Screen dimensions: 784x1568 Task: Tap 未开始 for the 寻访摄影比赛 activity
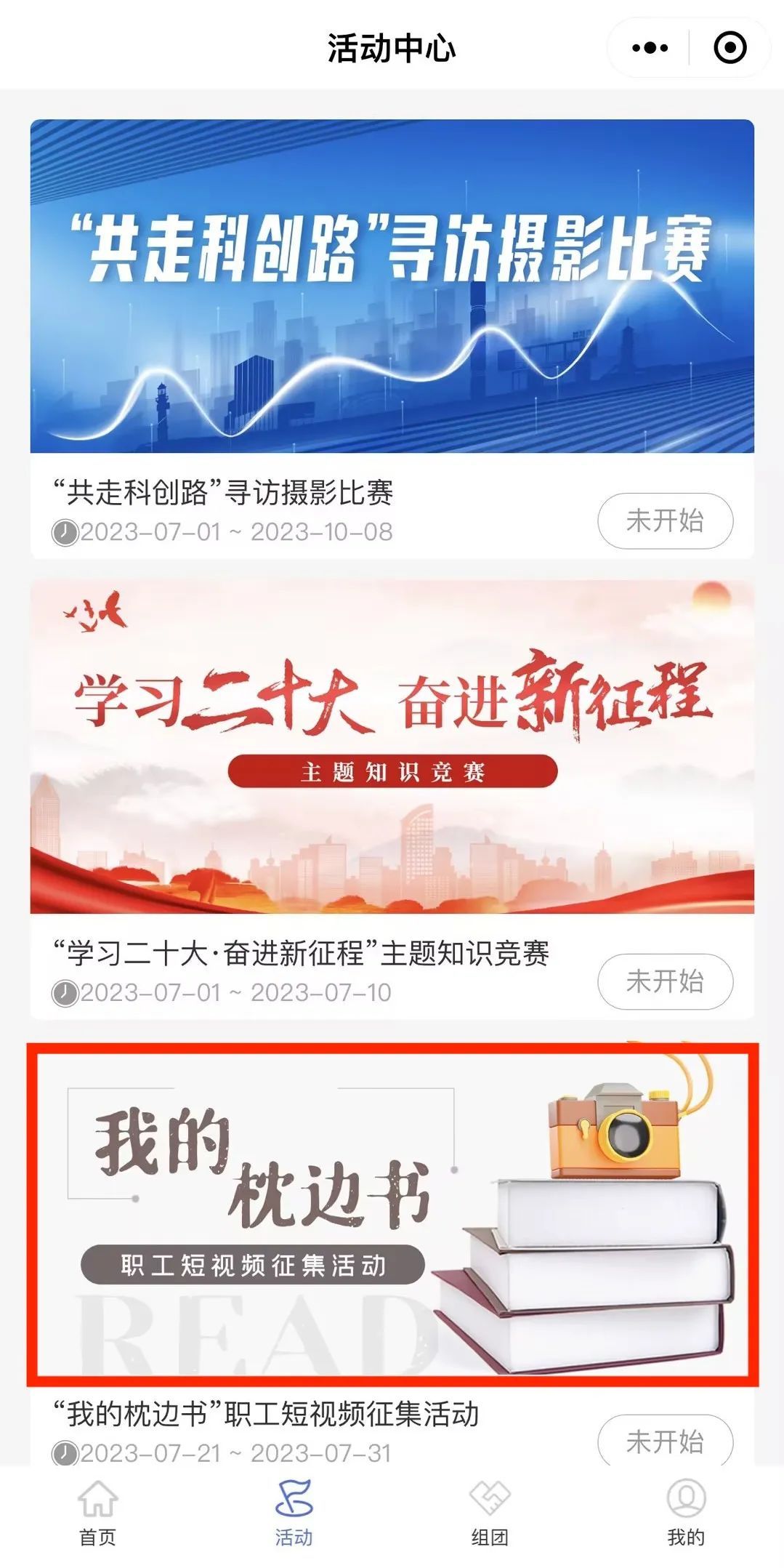click(665, 520)
